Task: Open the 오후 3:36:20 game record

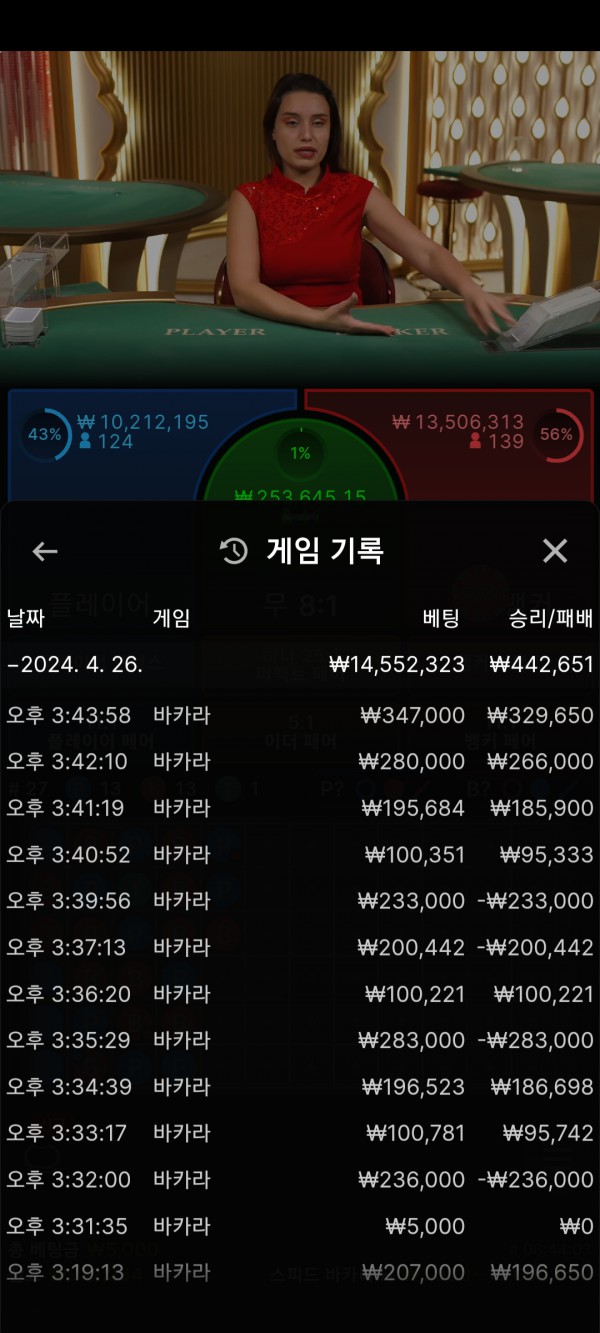Action: tap(300, 994)
